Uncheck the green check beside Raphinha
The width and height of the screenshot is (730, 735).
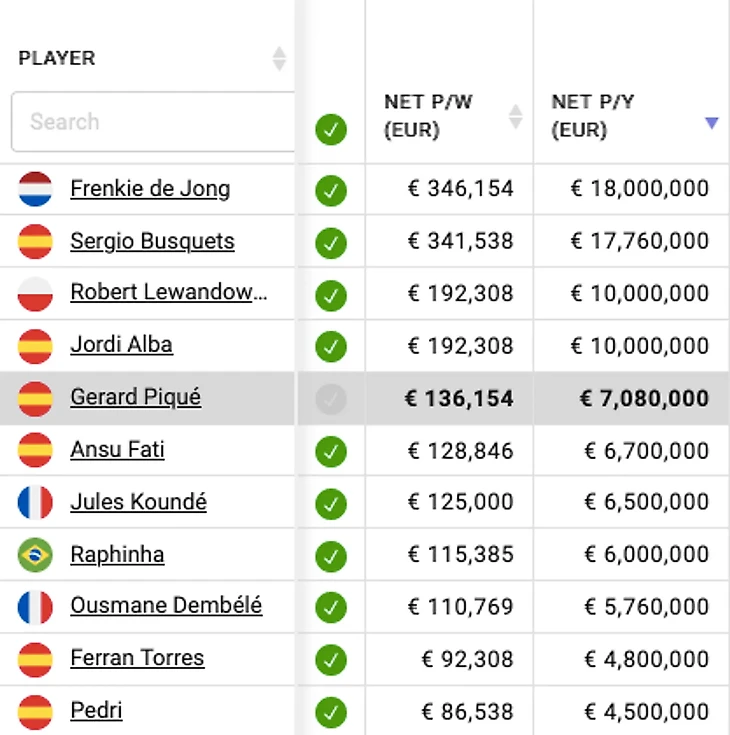(331, 555)
